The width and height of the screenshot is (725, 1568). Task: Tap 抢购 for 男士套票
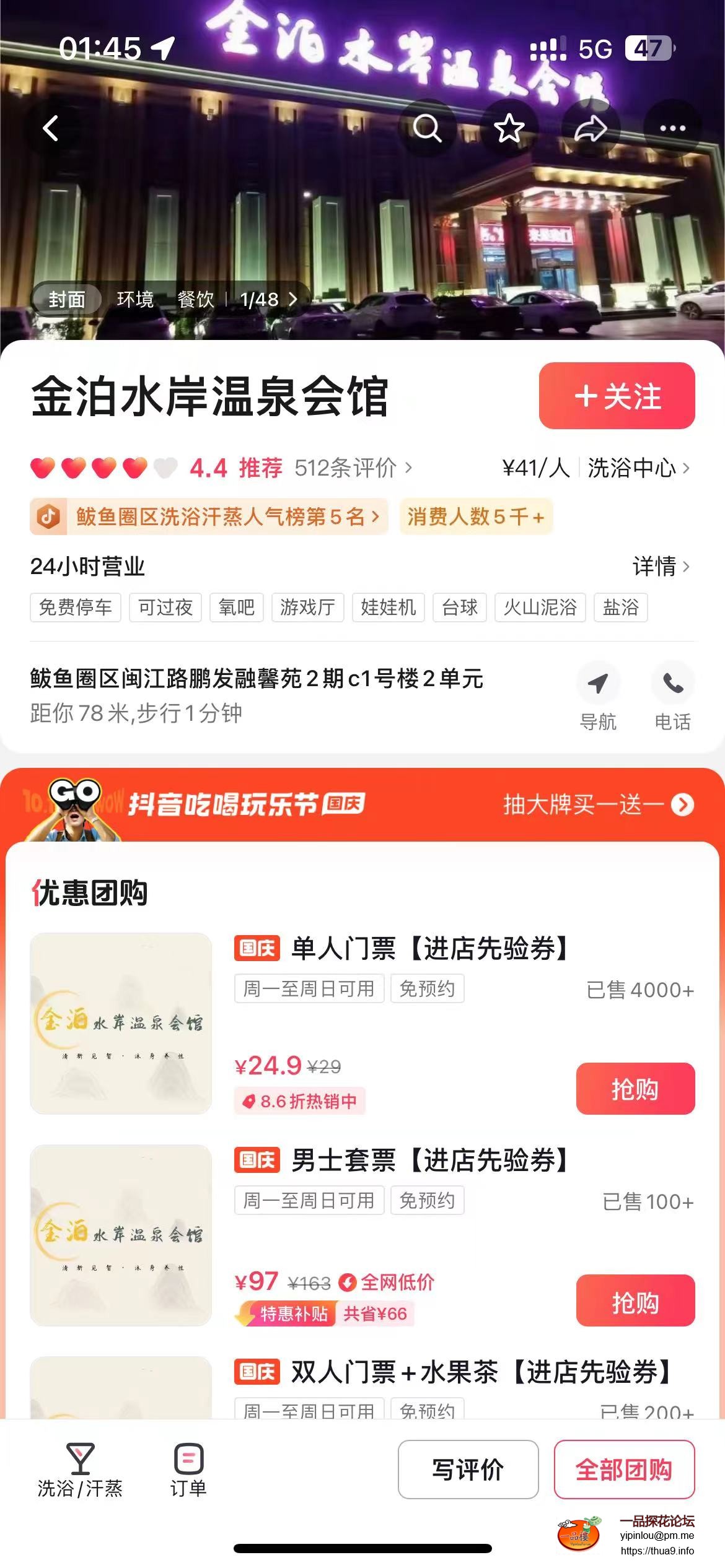[635, 1300]
